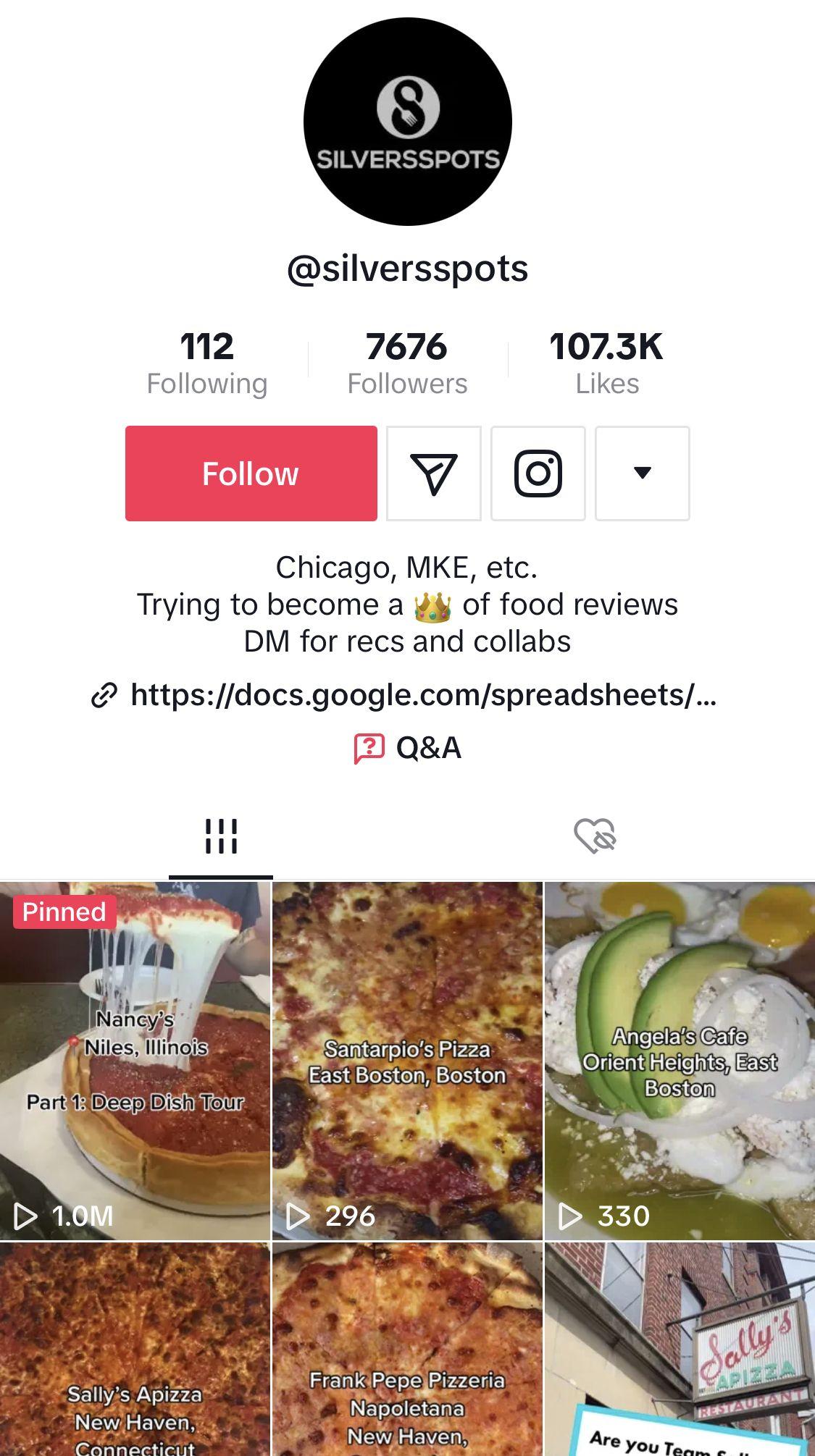
Task: Send a direct message to silversspots
Action: pyautogui.click(x=433, y=474)
